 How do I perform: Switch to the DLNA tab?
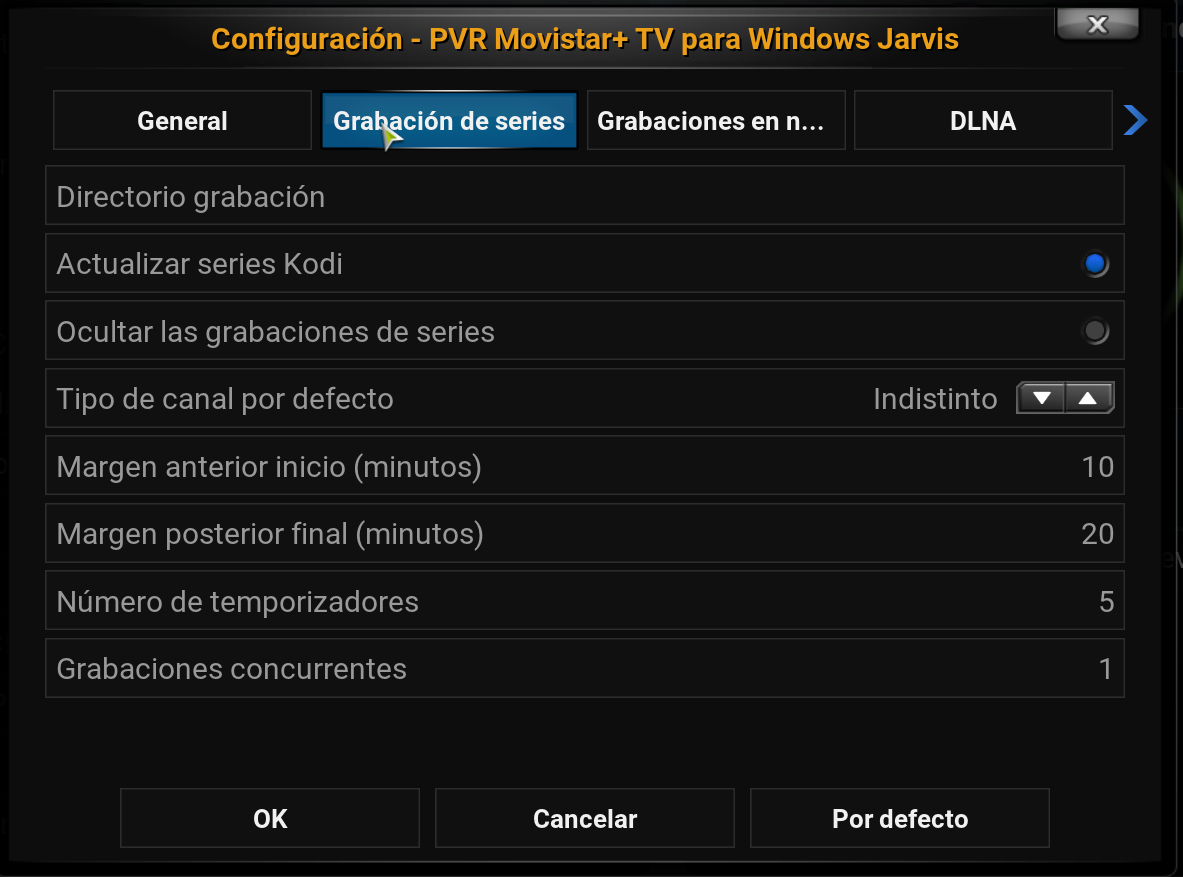pos(983,121)
